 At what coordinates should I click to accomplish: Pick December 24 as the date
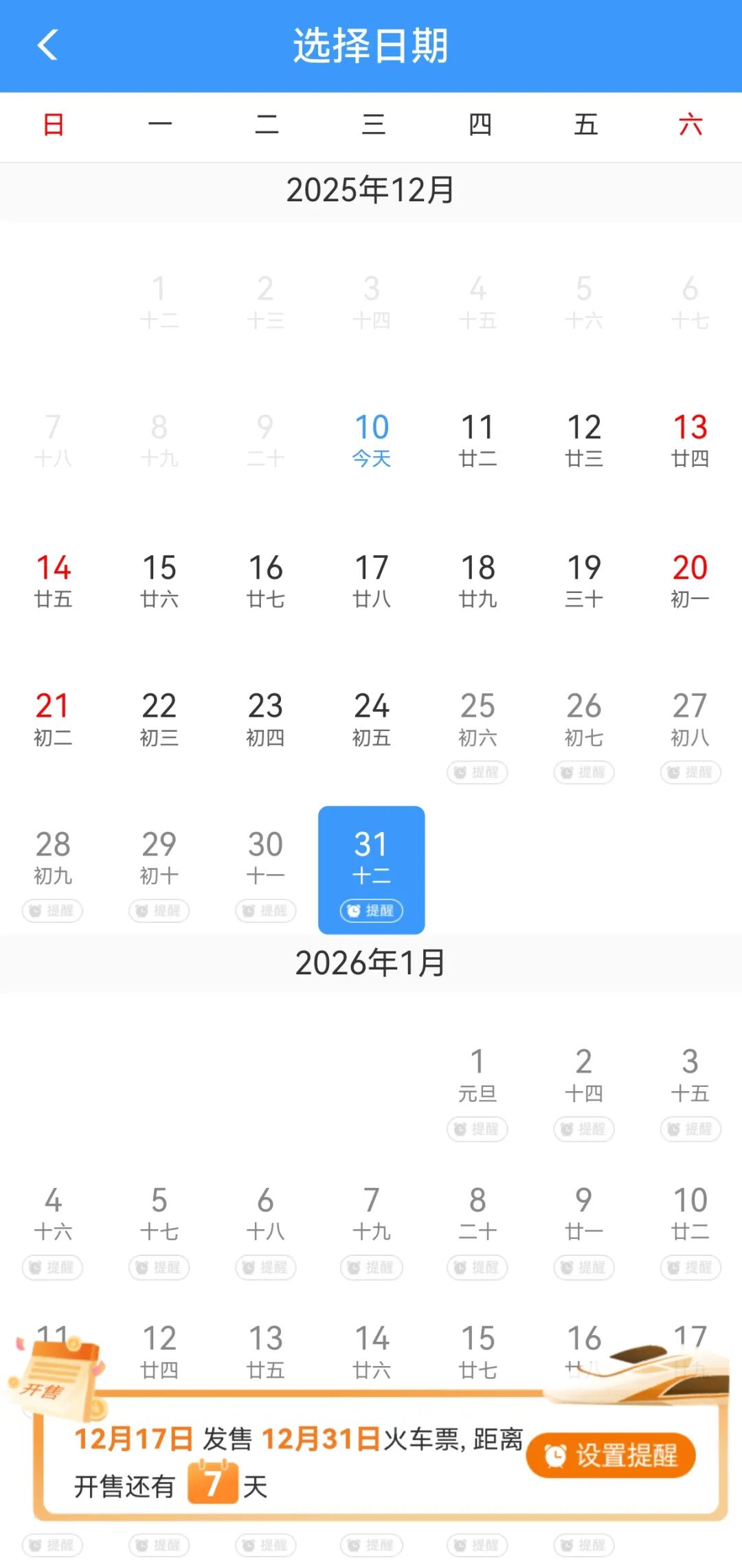click(x=372, y=719)
